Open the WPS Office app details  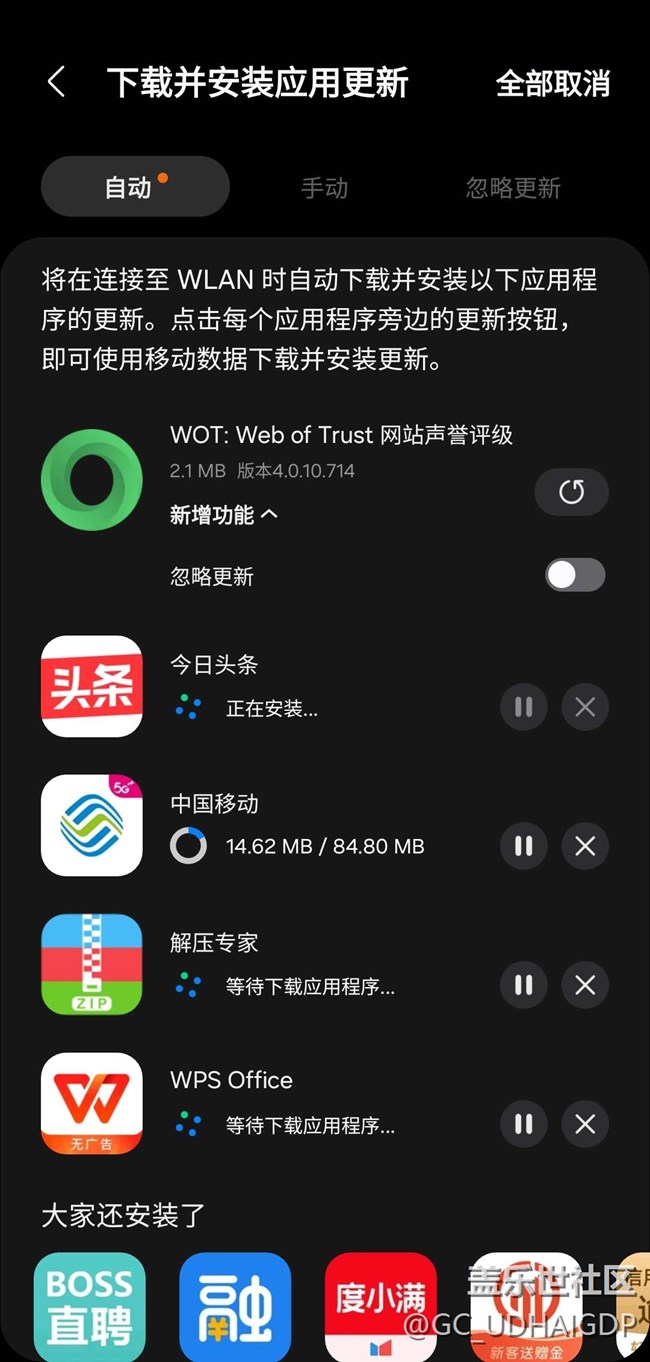click(232, 1081)
